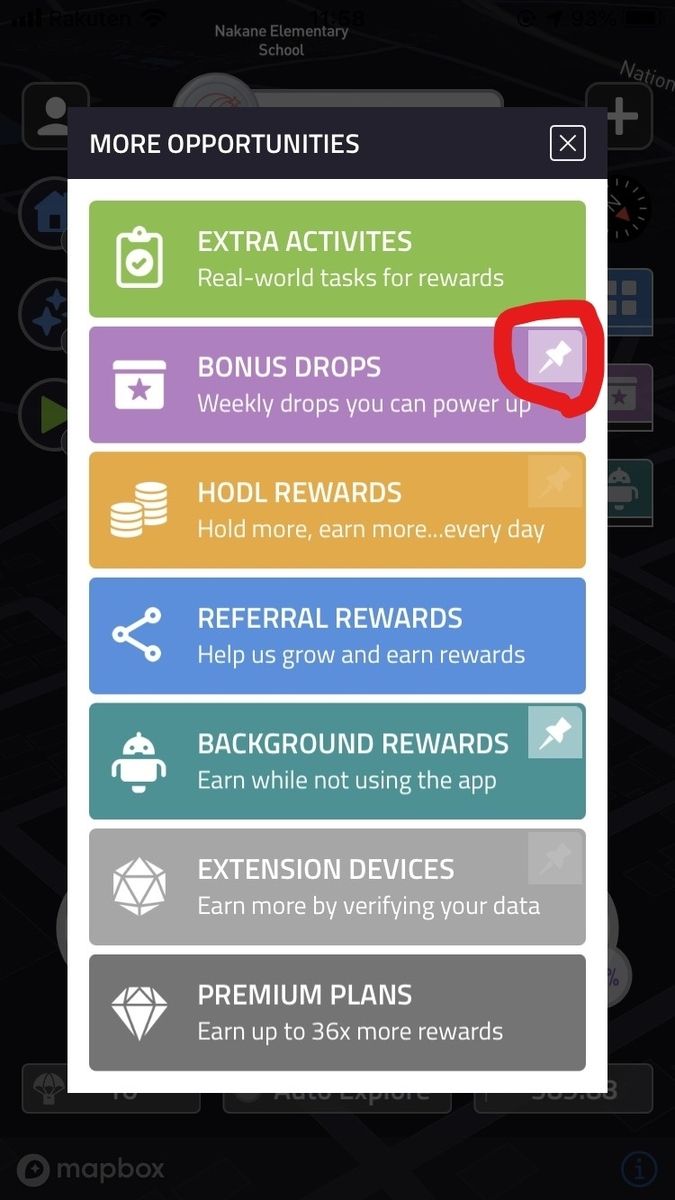Pin Extension Devices shortcut

pos(554,858)
